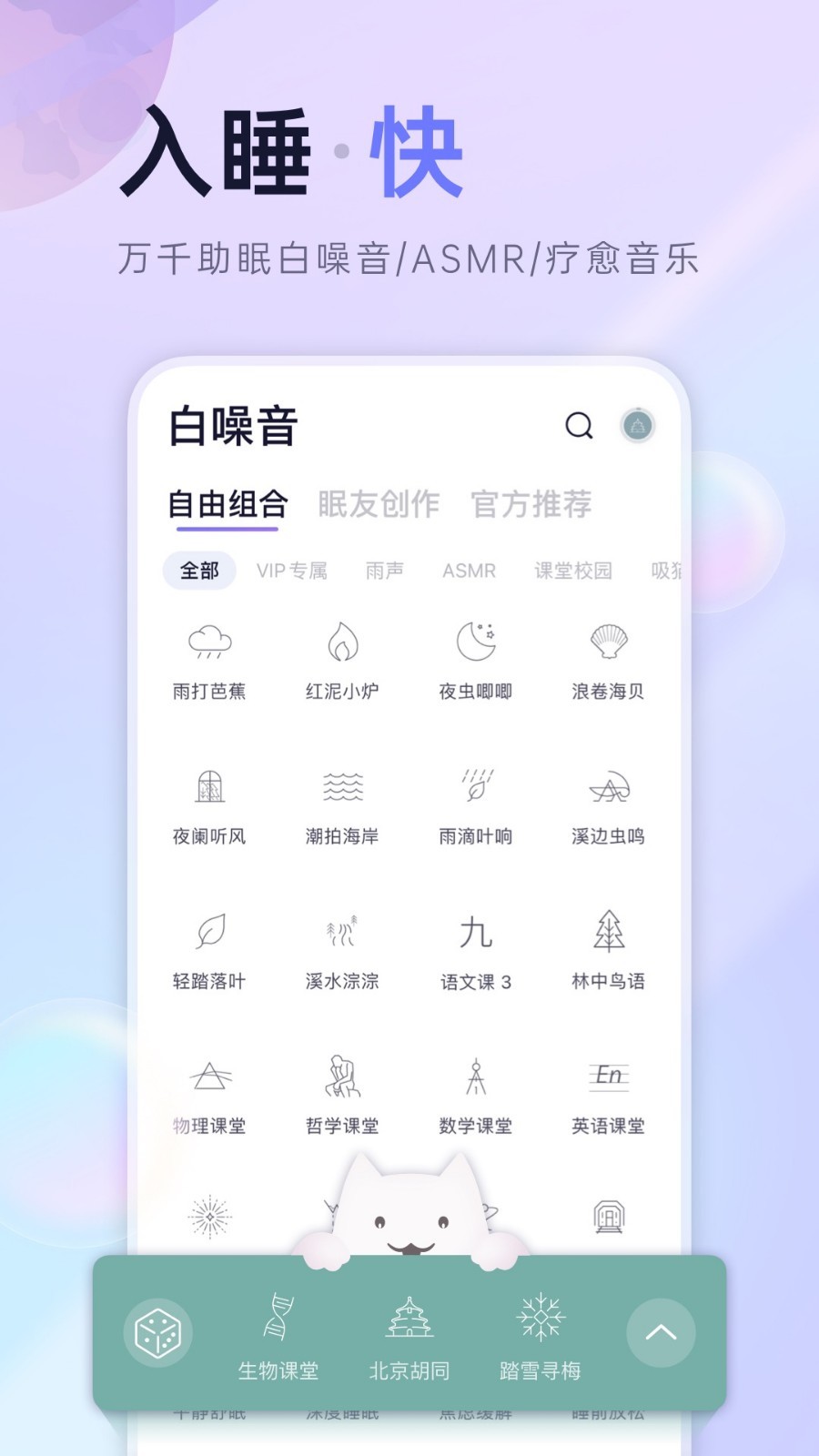This screenshot has width=819, height=1456.
Task: Toggle the 雨声 filter chip
Action: pyautogui.click(x=385, y=571)
